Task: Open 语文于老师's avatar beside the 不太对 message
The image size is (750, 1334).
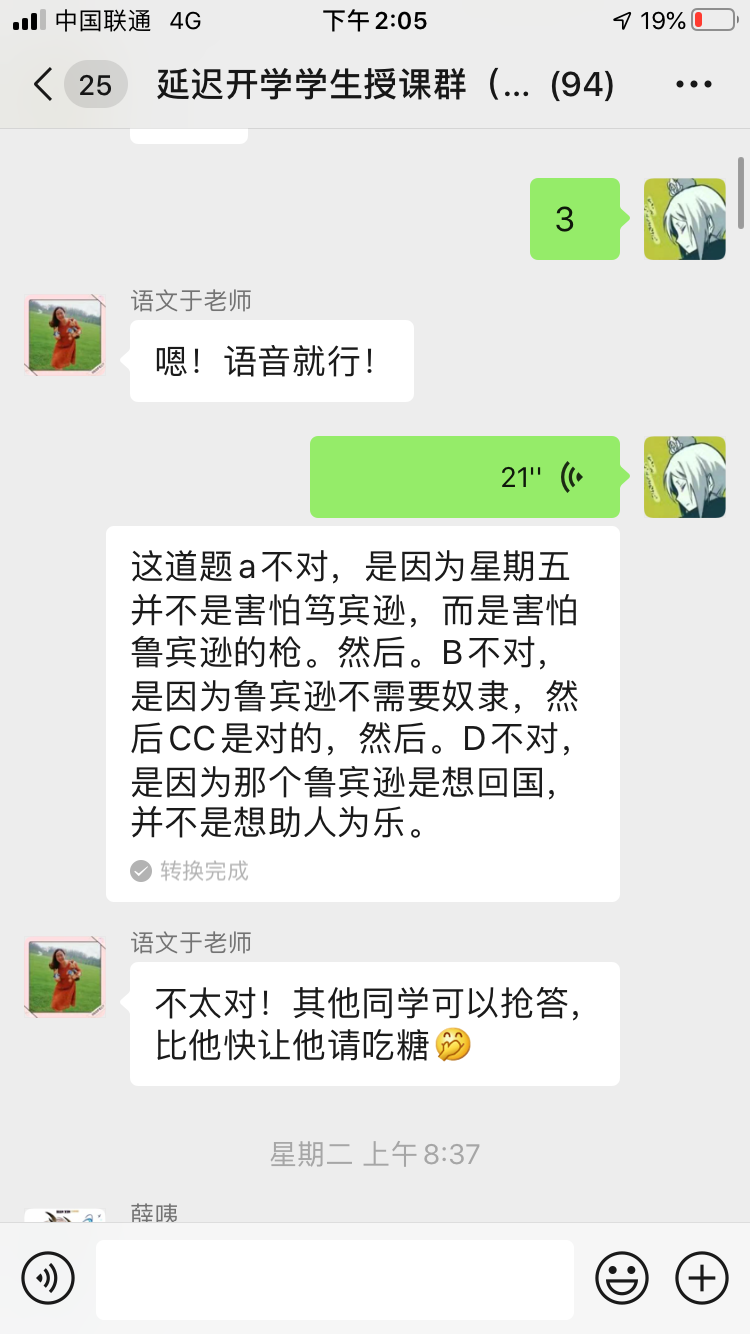Action: 65,977
